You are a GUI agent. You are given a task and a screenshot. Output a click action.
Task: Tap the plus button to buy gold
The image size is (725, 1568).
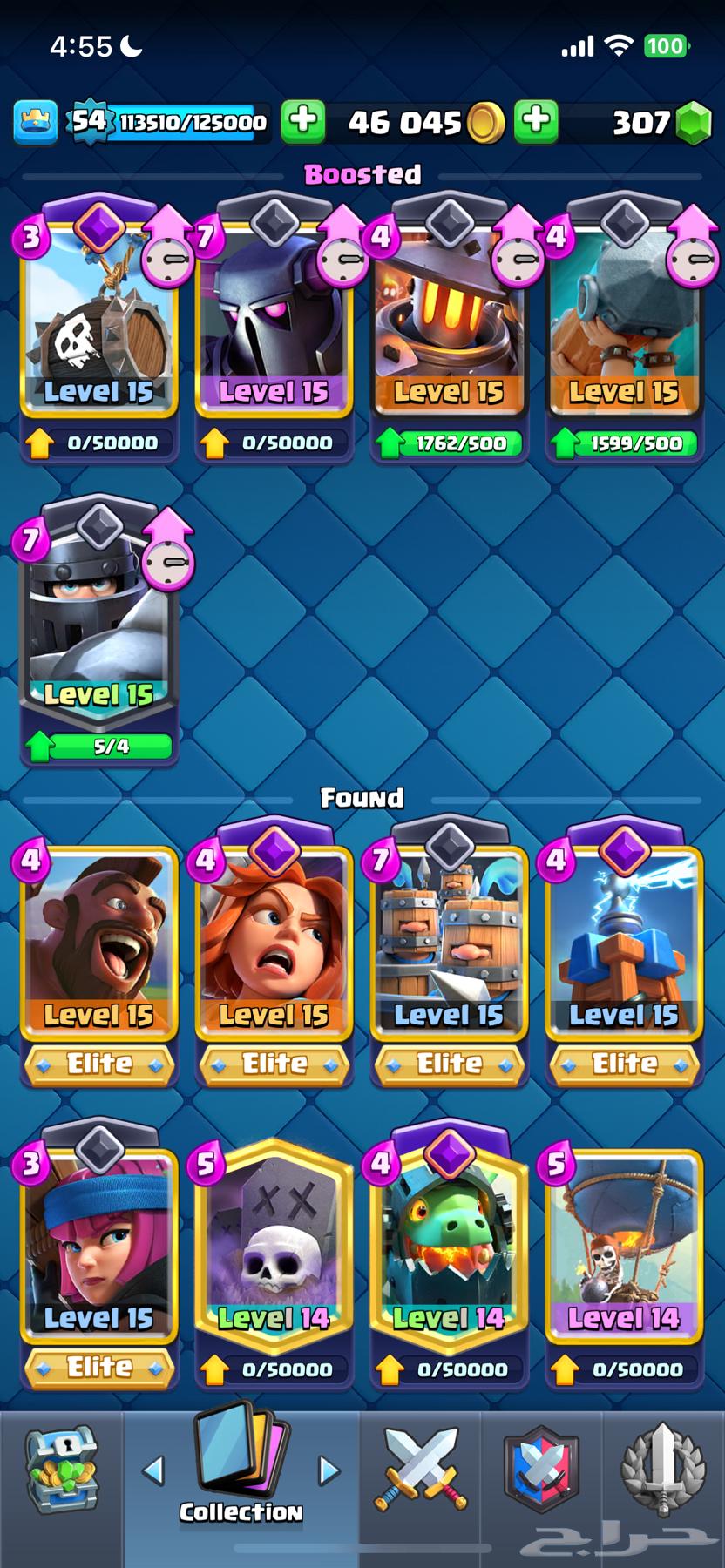tap(303, 121)
